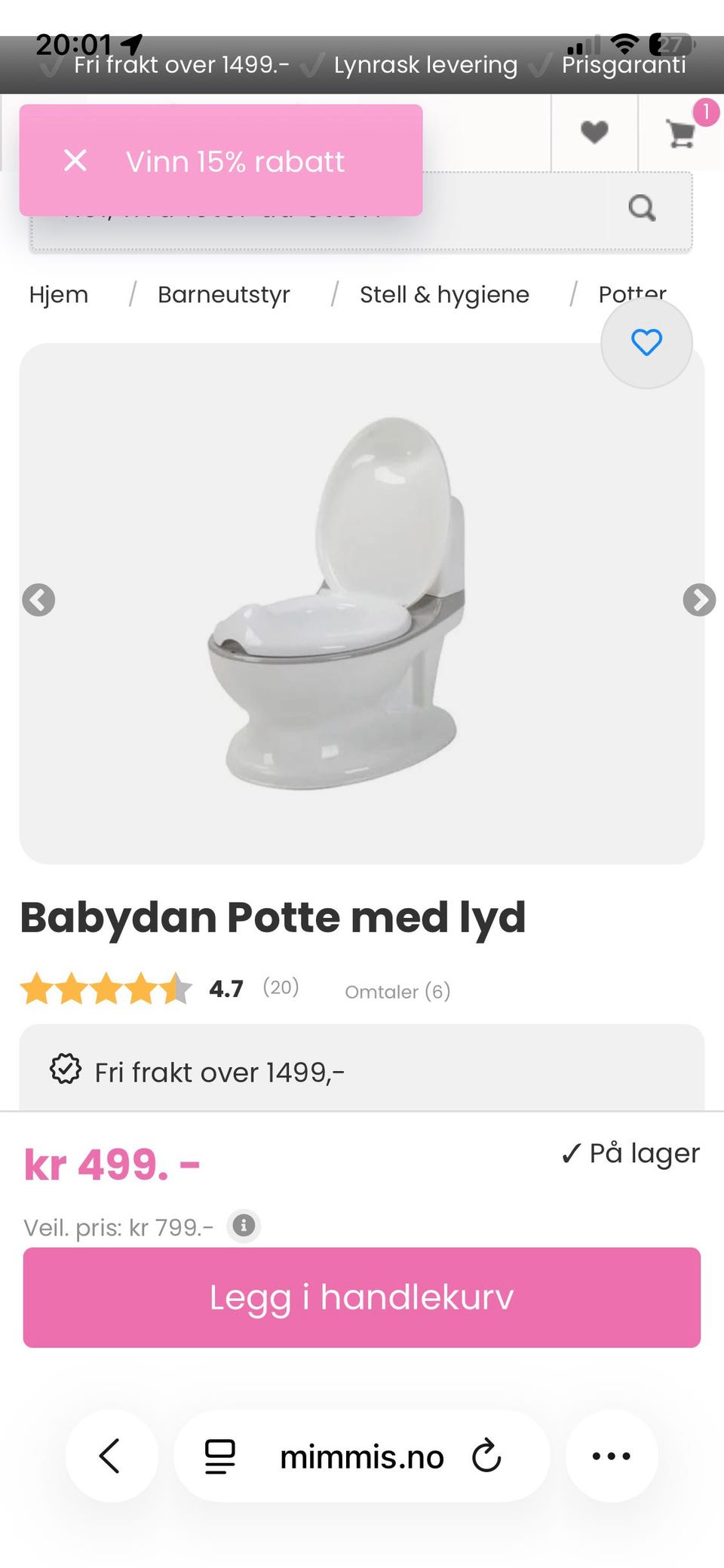Open the wishlist heart in the header

coord(594,133)
